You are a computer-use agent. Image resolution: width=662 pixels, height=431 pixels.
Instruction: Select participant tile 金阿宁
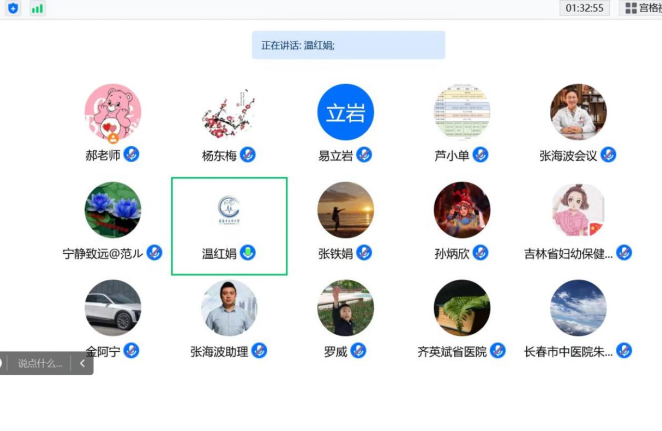pos(112,308)
